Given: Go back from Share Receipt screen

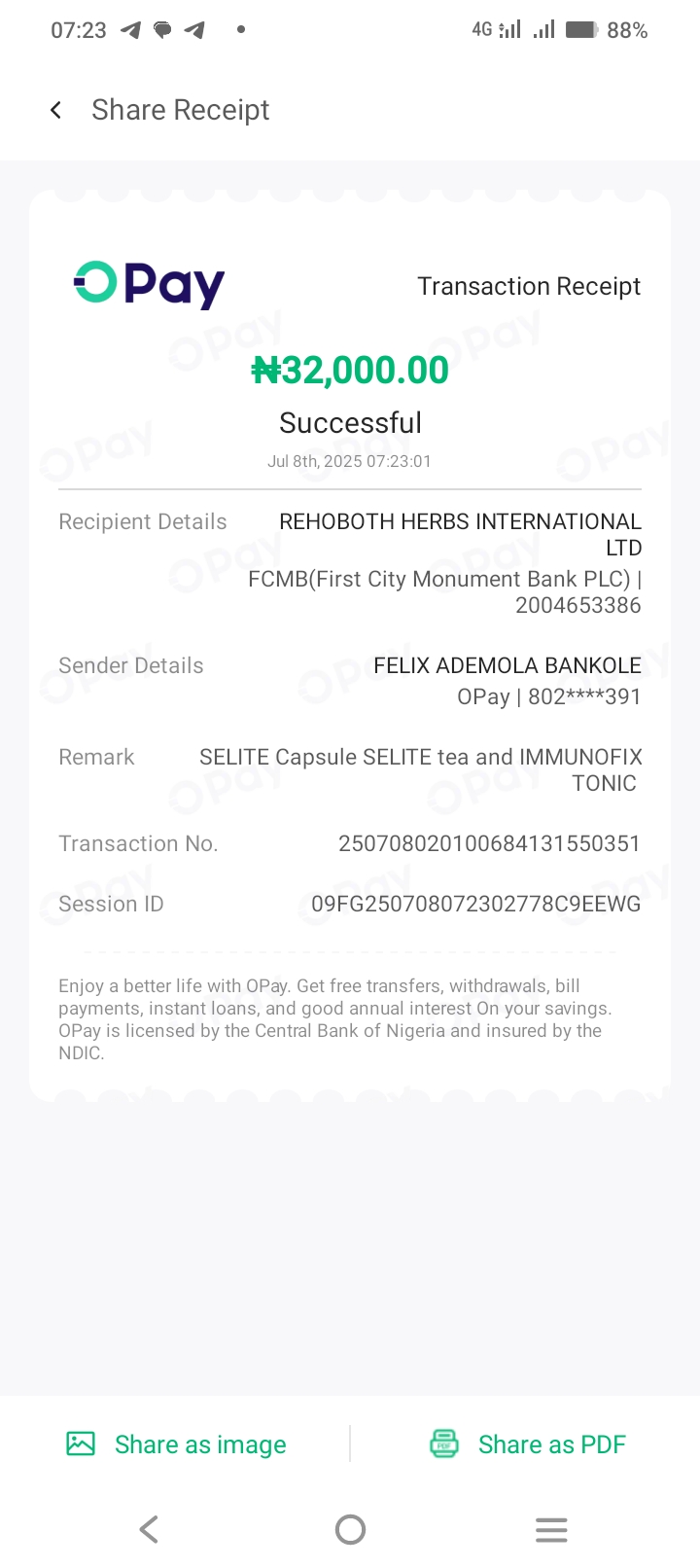Looking at the screenshot, I should (56, 110).
